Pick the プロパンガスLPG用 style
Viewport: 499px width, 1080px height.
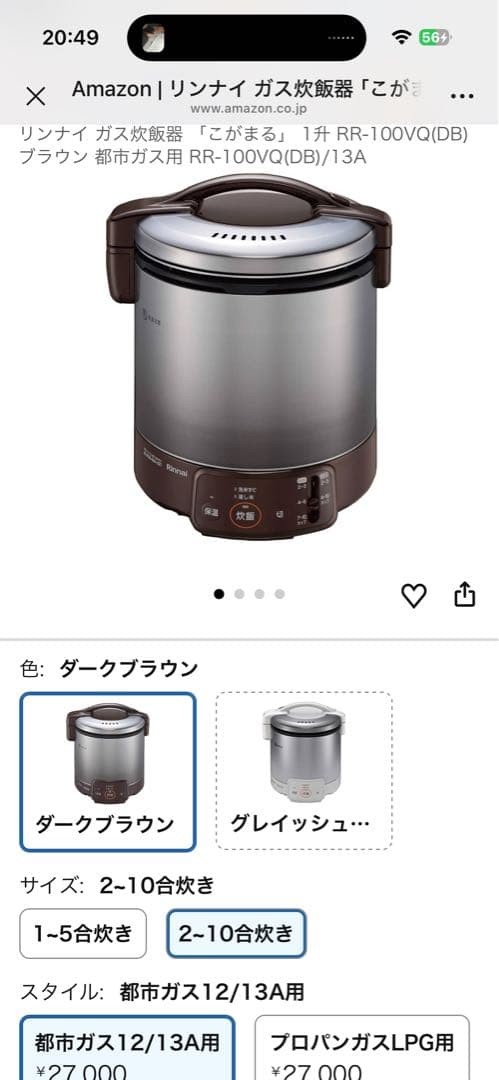pyautogui.click(x=362, y=1048)
